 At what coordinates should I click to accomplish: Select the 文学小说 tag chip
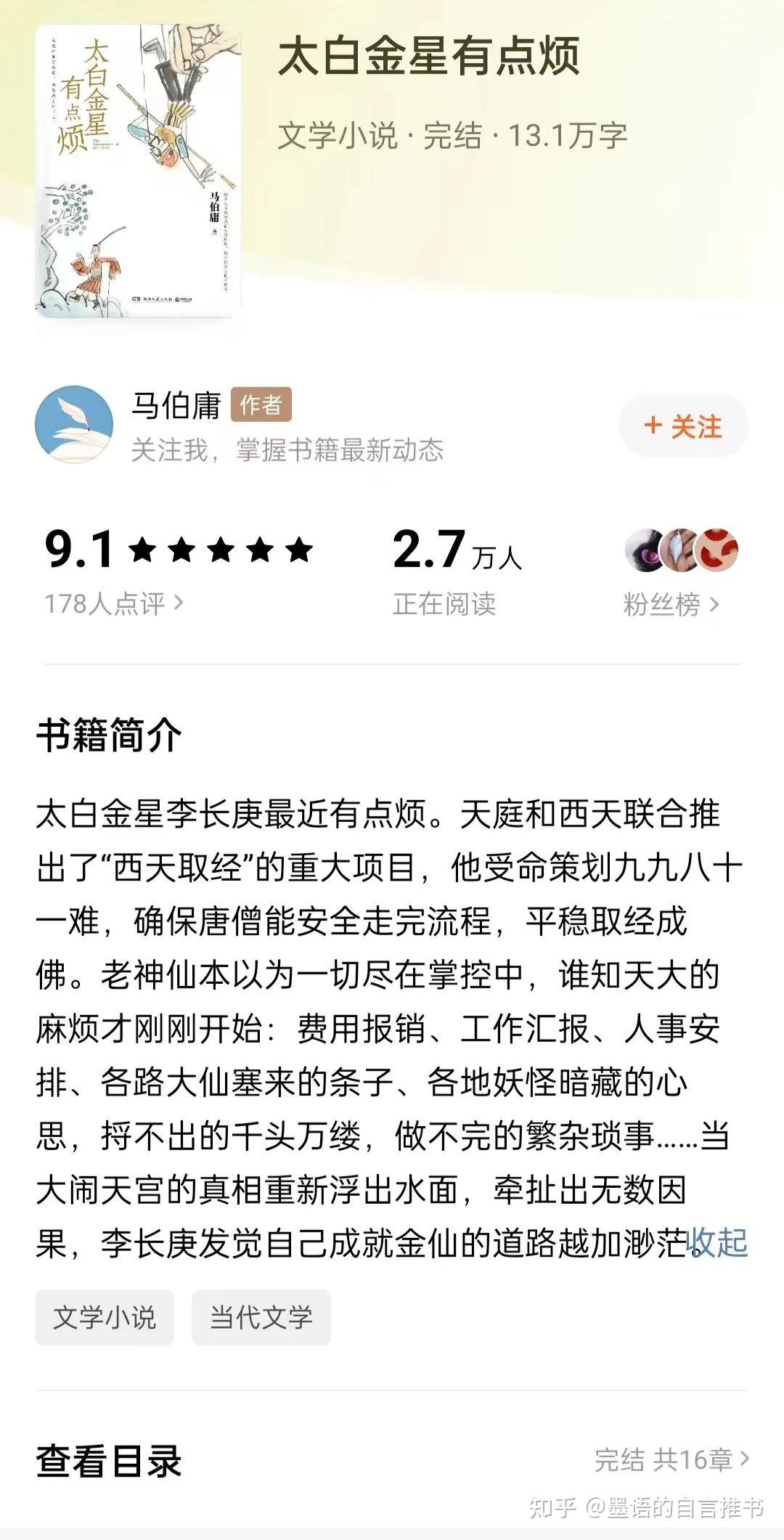click(105, 1317)
